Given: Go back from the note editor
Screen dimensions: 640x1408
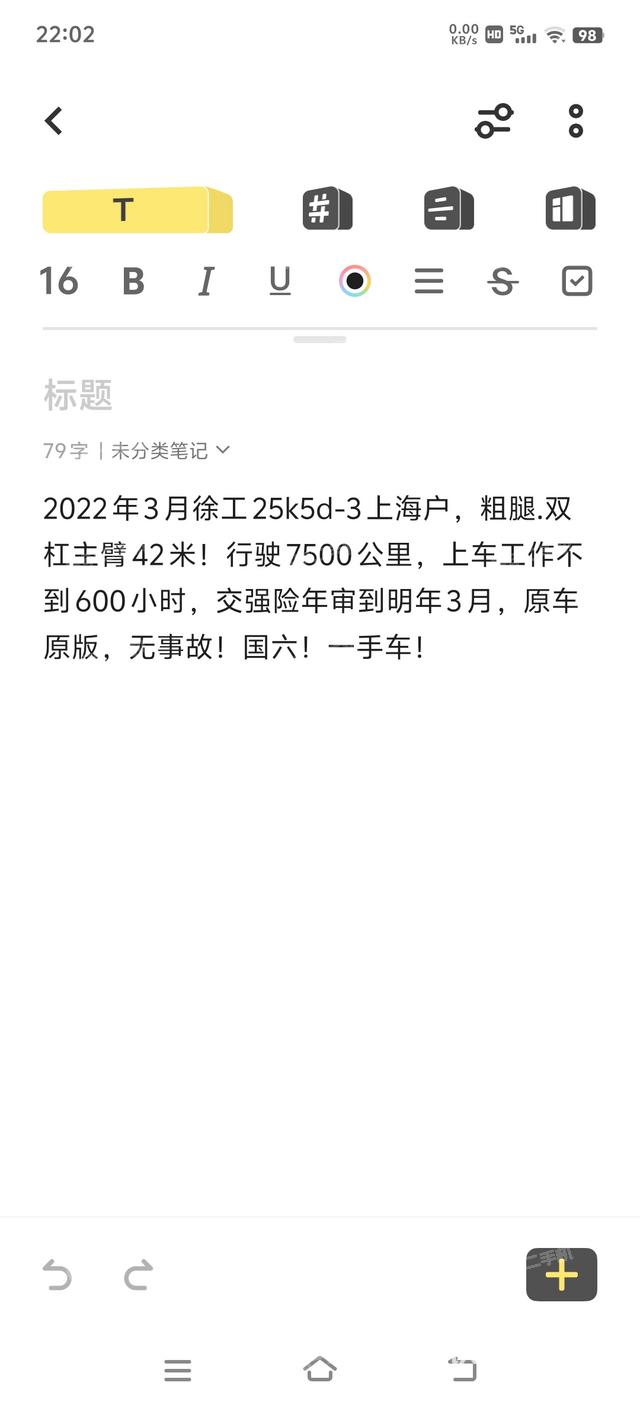Looking at the screenshot, I should click(54, 121).
